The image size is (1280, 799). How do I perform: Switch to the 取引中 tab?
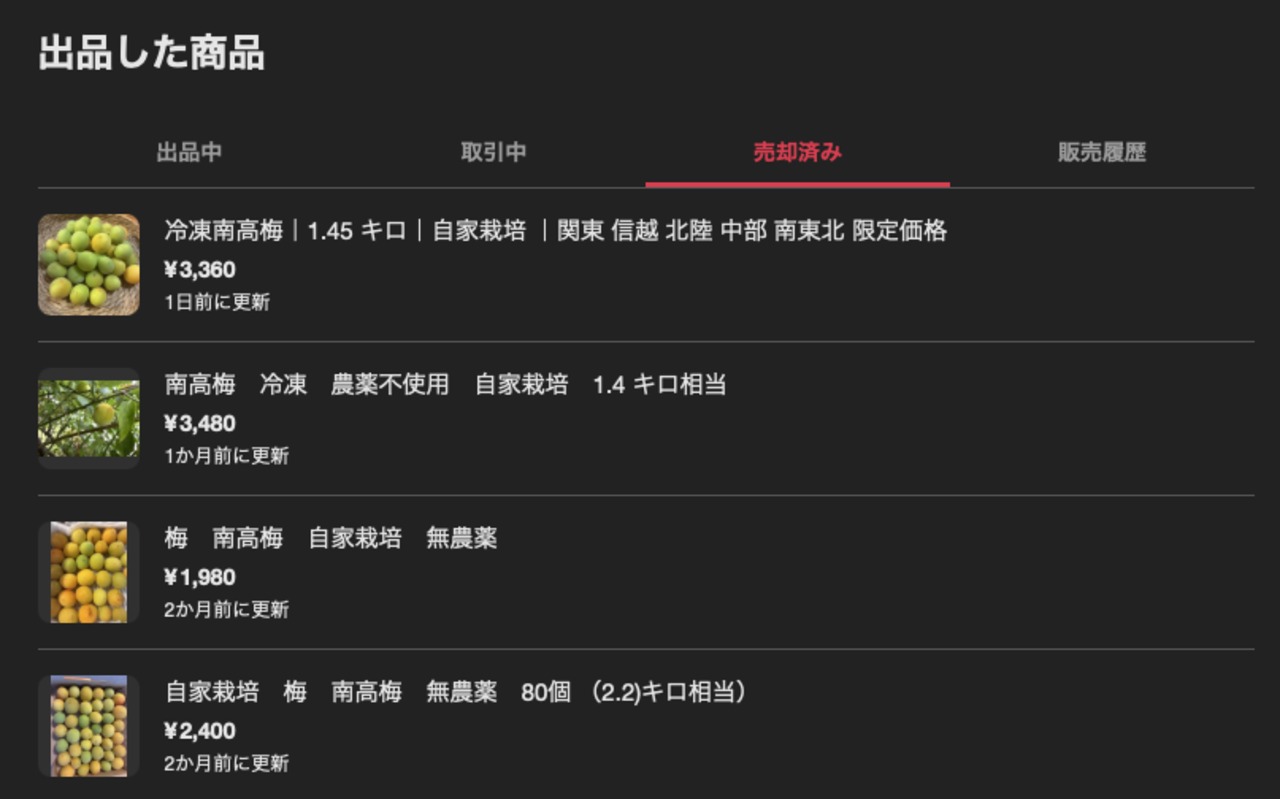(494, 153)
